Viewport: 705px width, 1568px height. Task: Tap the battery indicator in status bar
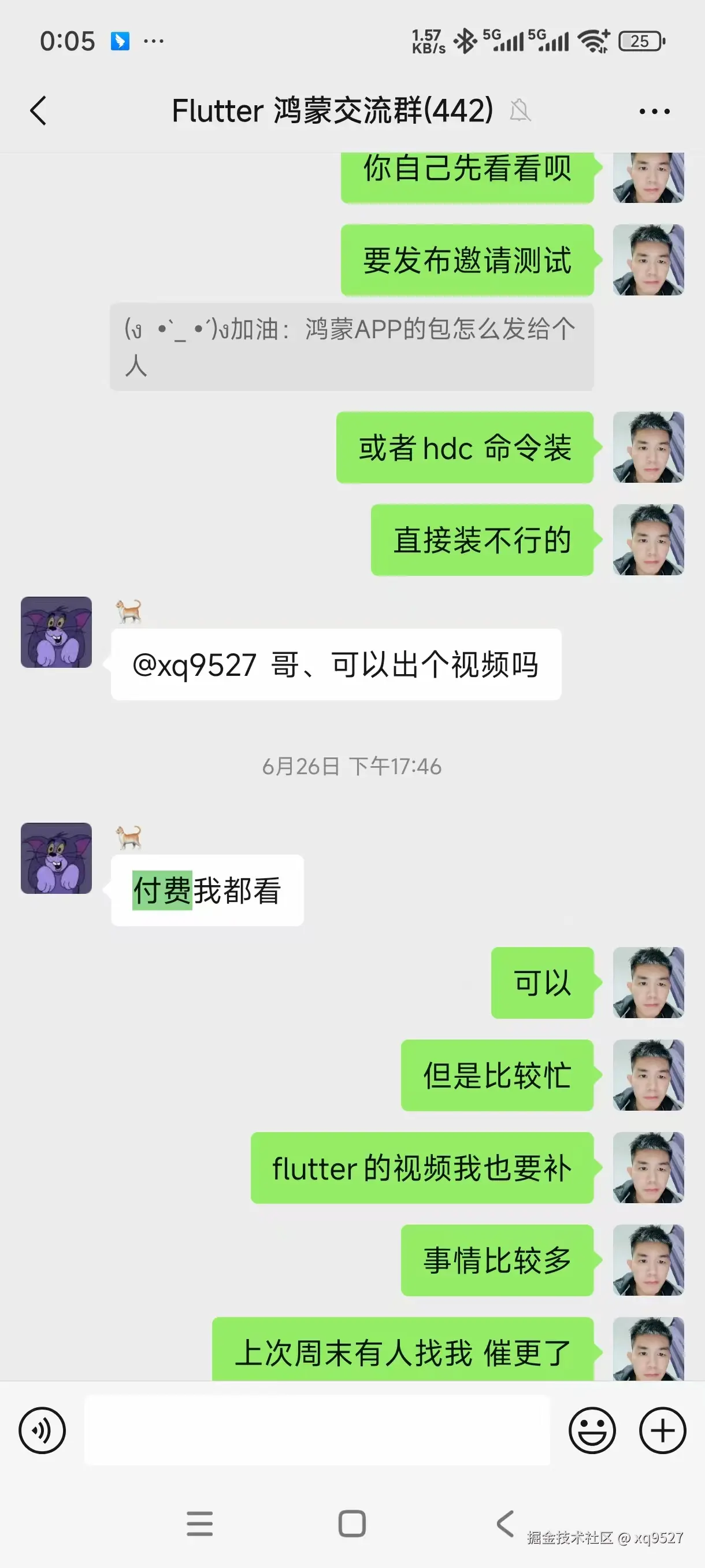640,41
